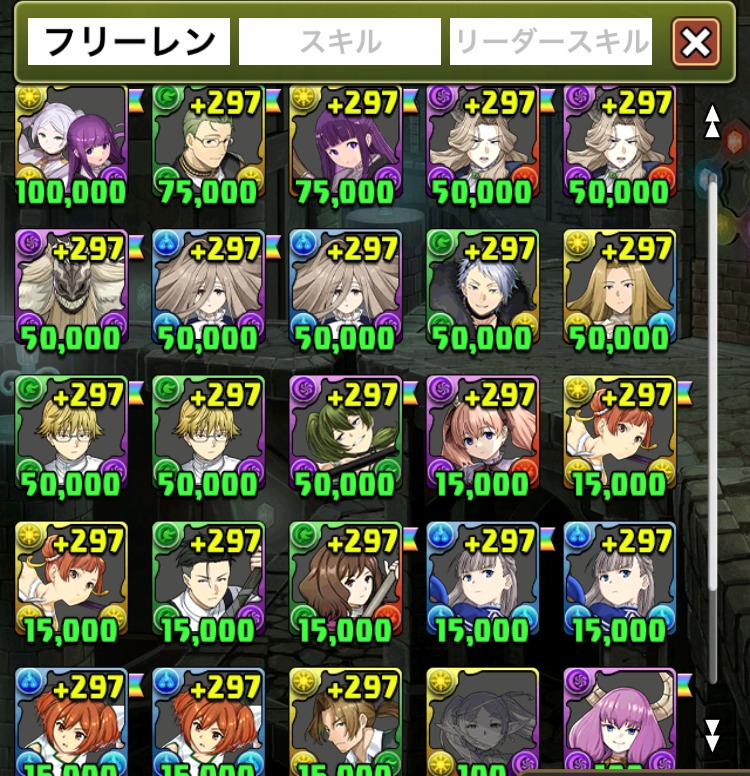Jump to top of the list
The image size is (750, 776).
712,121
